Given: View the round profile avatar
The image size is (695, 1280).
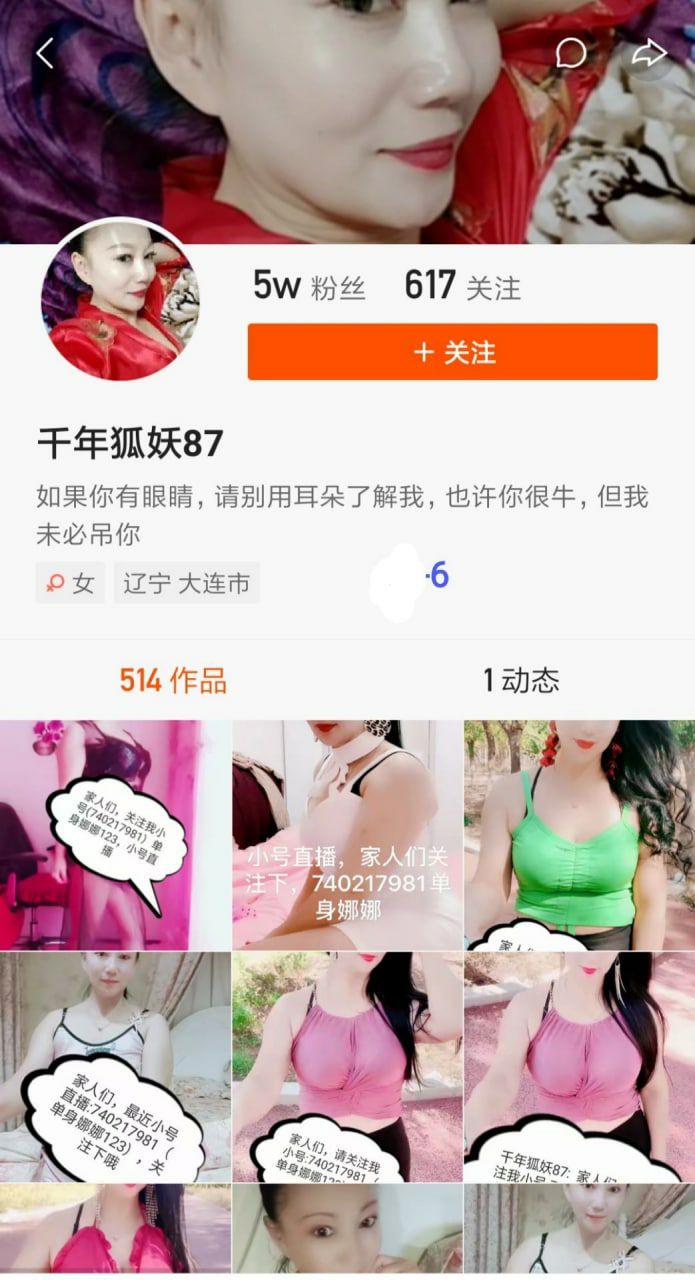Looking at the screenshot, I should tap(120, 301).
